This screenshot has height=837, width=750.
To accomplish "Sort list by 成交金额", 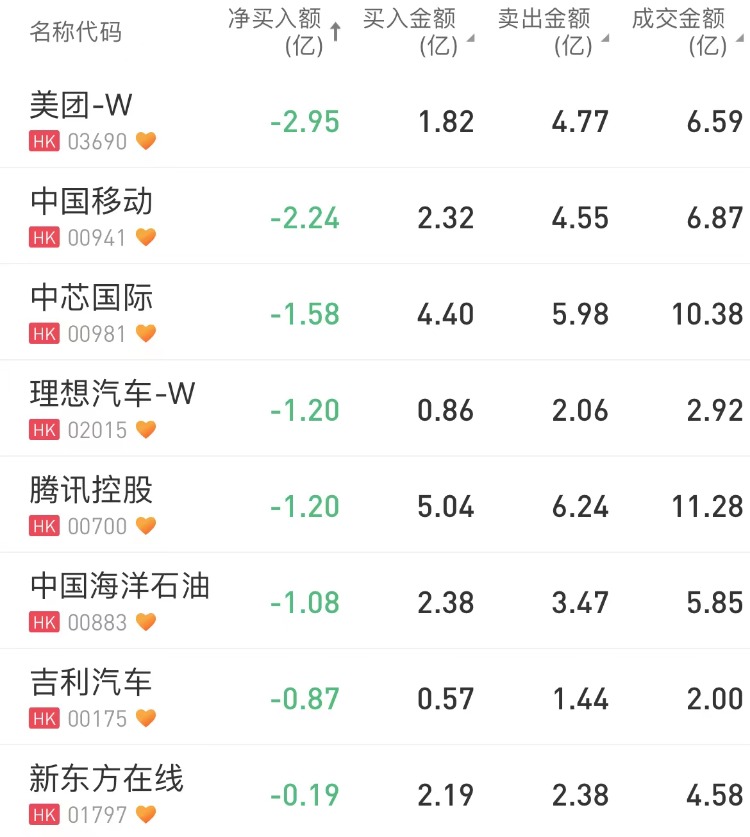I will pyautogui.click(x=685, y=31).
